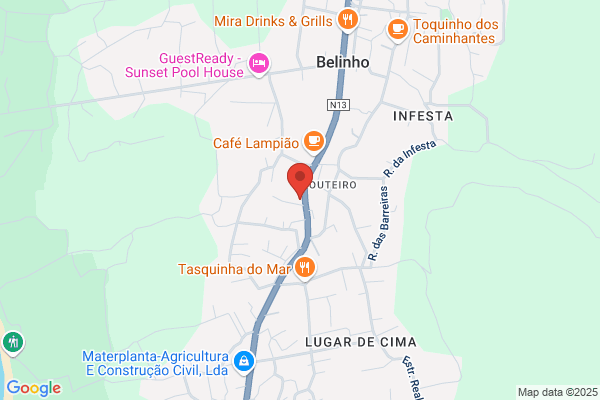The image size is (600, 400).
Task: Tap the green hiking marker near the coast
Action: [13, 343]
